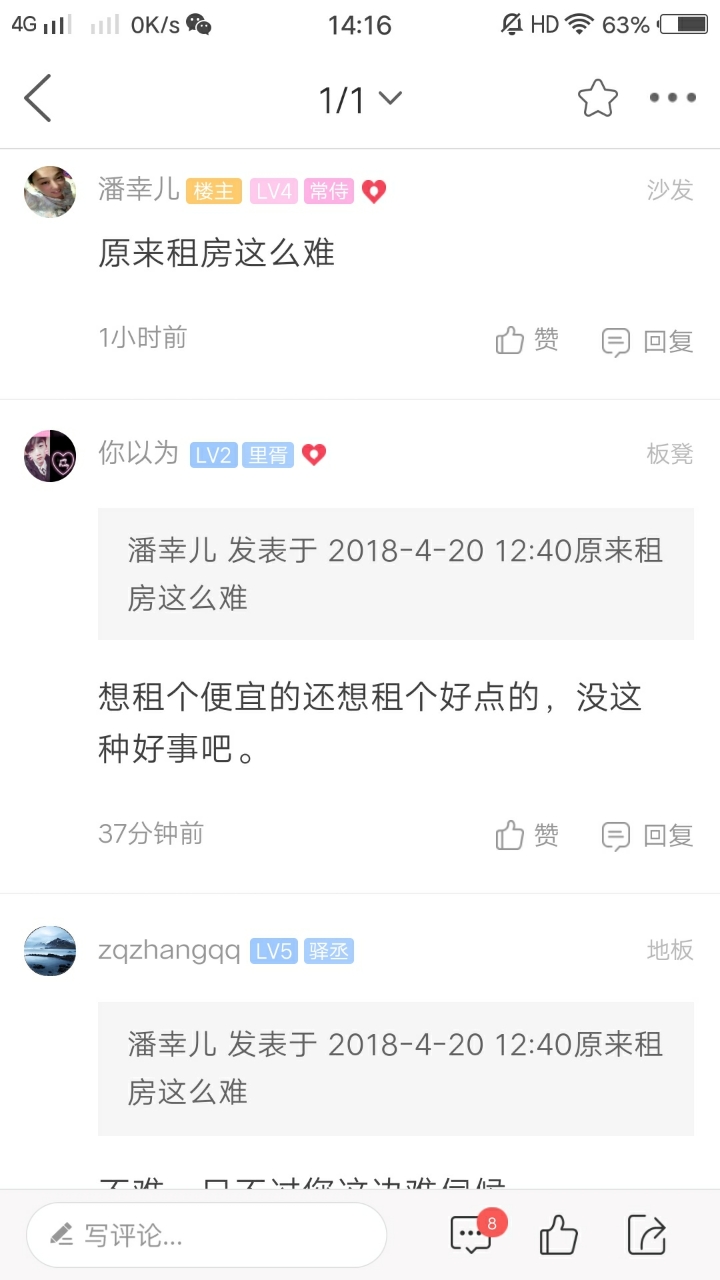The image size is (720, 1280).
Task: View comments via the bubble icon with badge 8
Action: [472, 1235]
